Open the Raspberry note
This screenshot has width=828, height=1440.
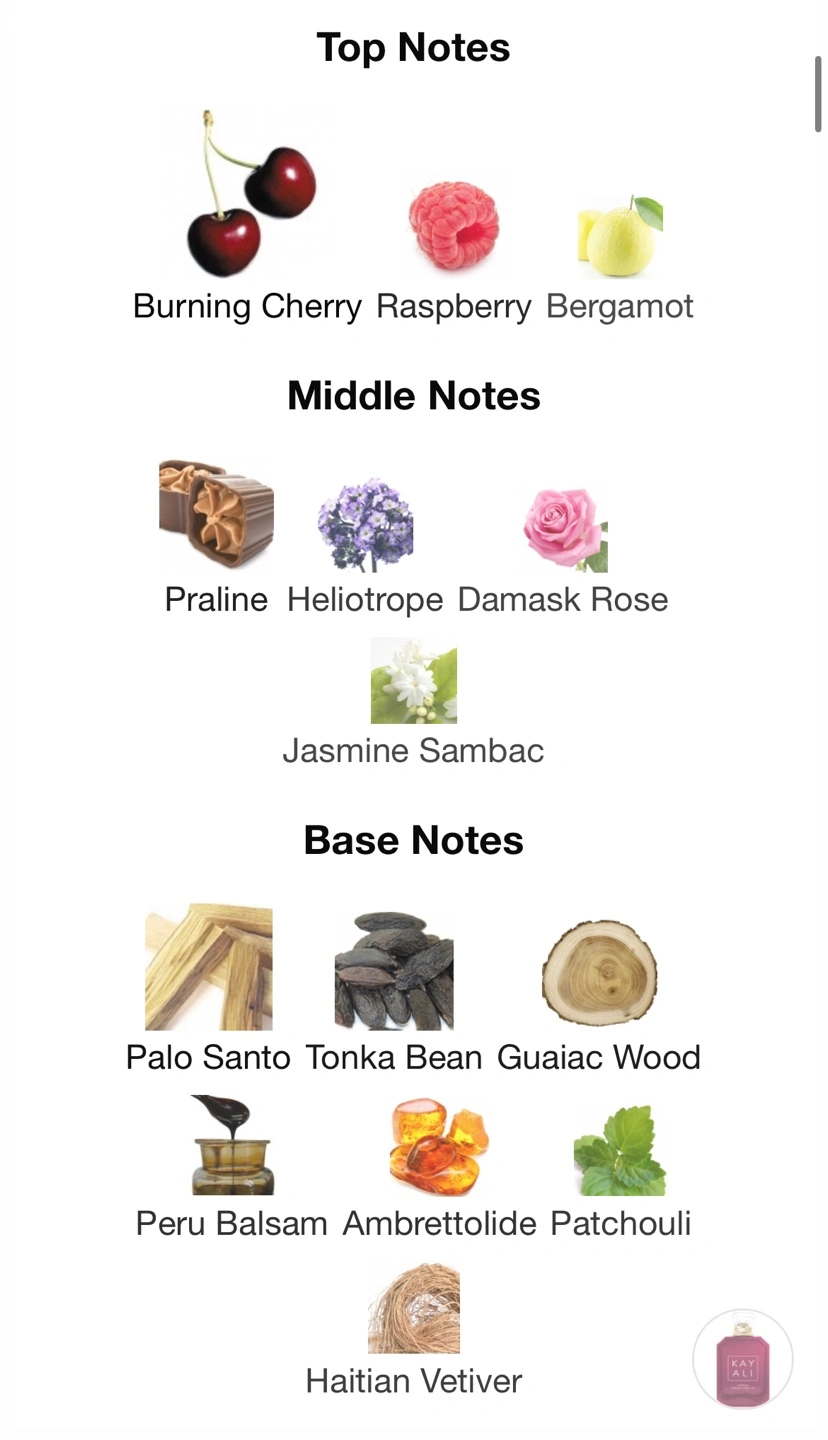pos(453,251)
